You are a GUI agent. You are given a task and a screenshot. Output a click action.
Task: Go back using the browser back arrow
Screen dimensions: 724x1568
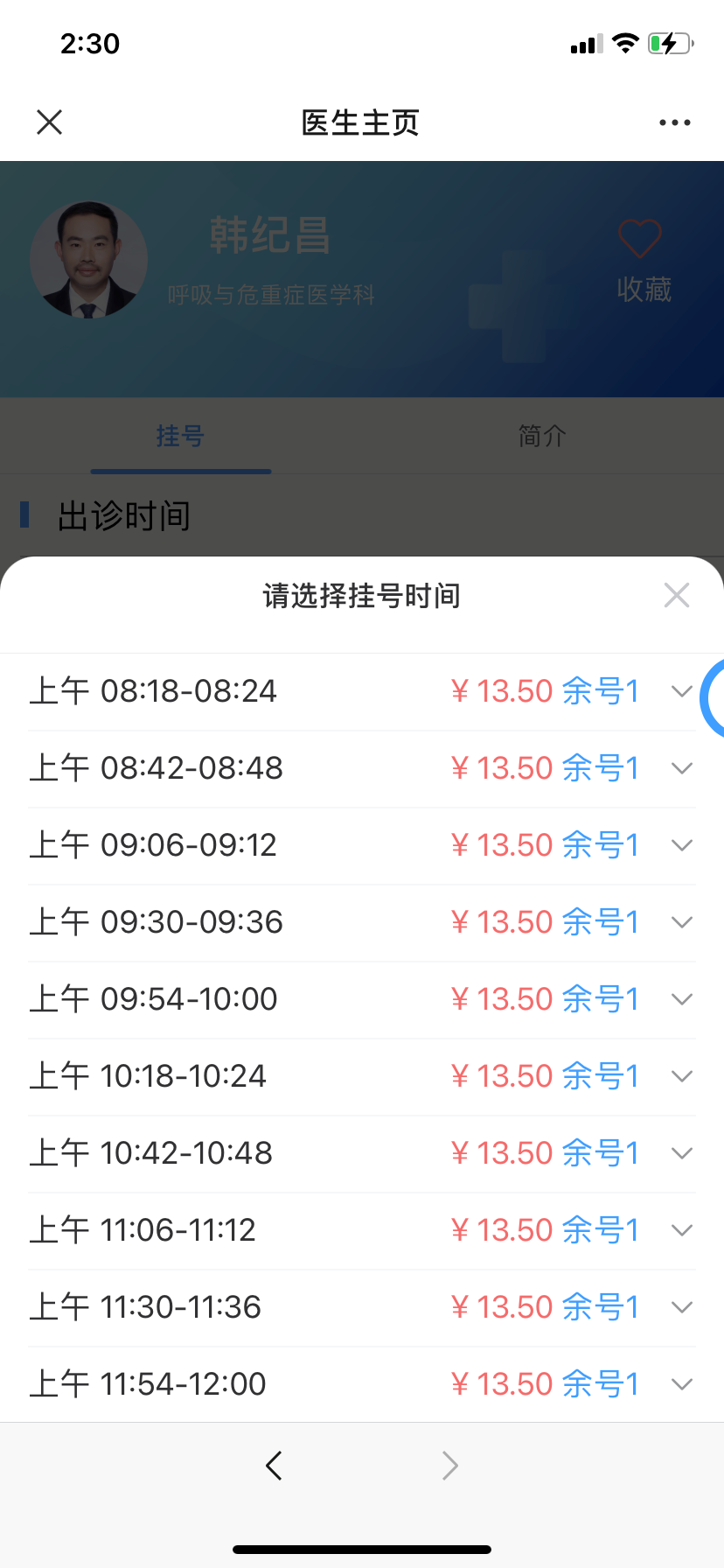(x=274, y=1465)
